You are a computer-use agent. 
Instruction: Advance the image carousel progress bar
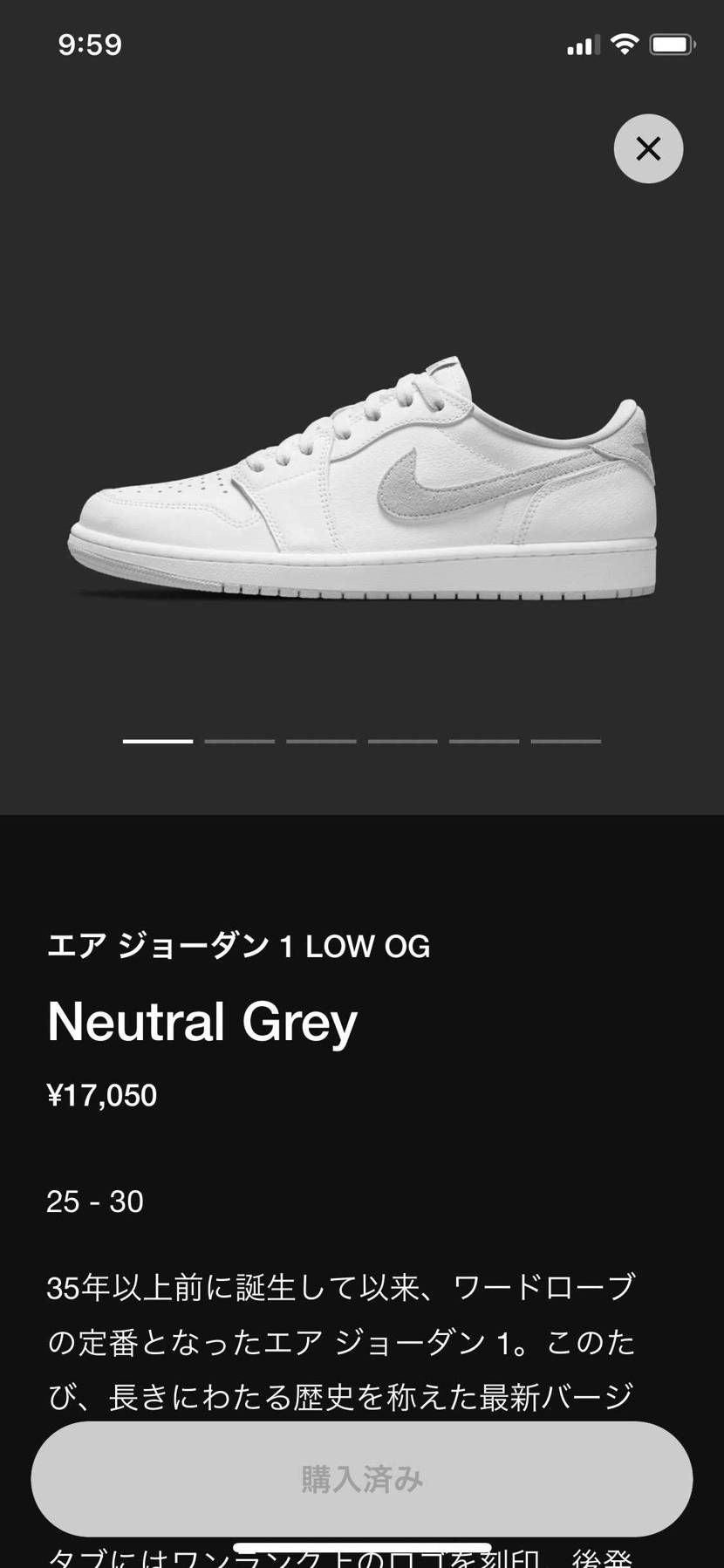[362, 741]
